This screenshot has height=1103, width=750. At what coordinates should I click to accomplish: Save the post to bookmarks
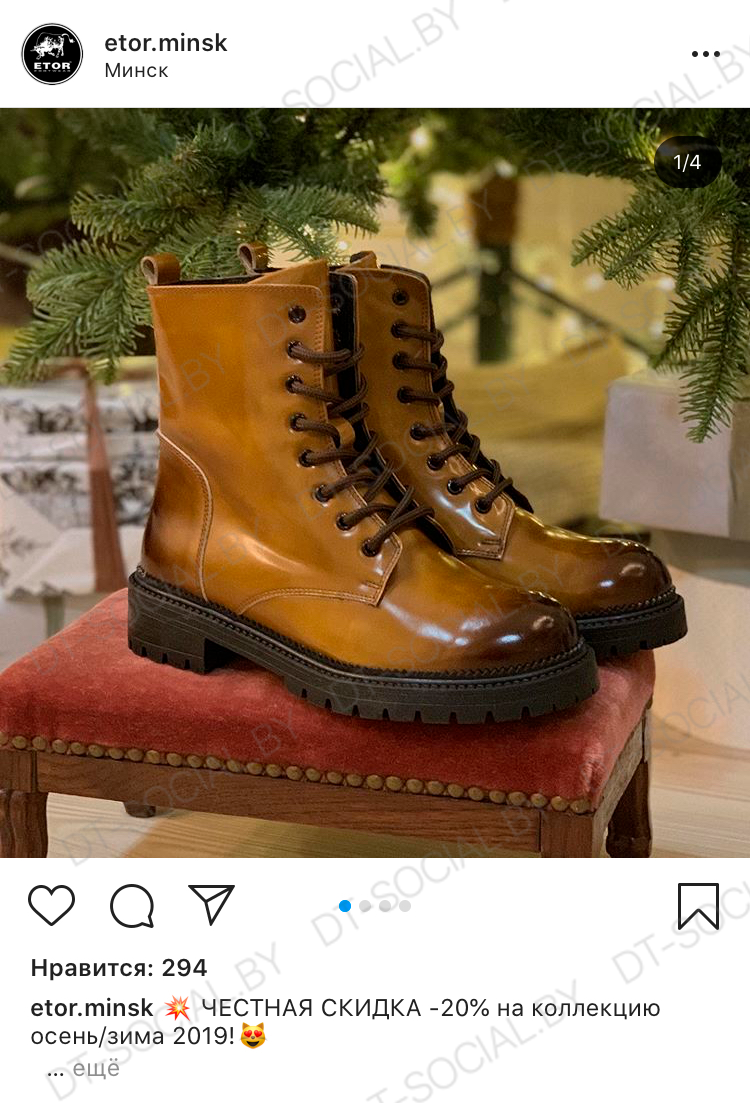click(698, 906)
